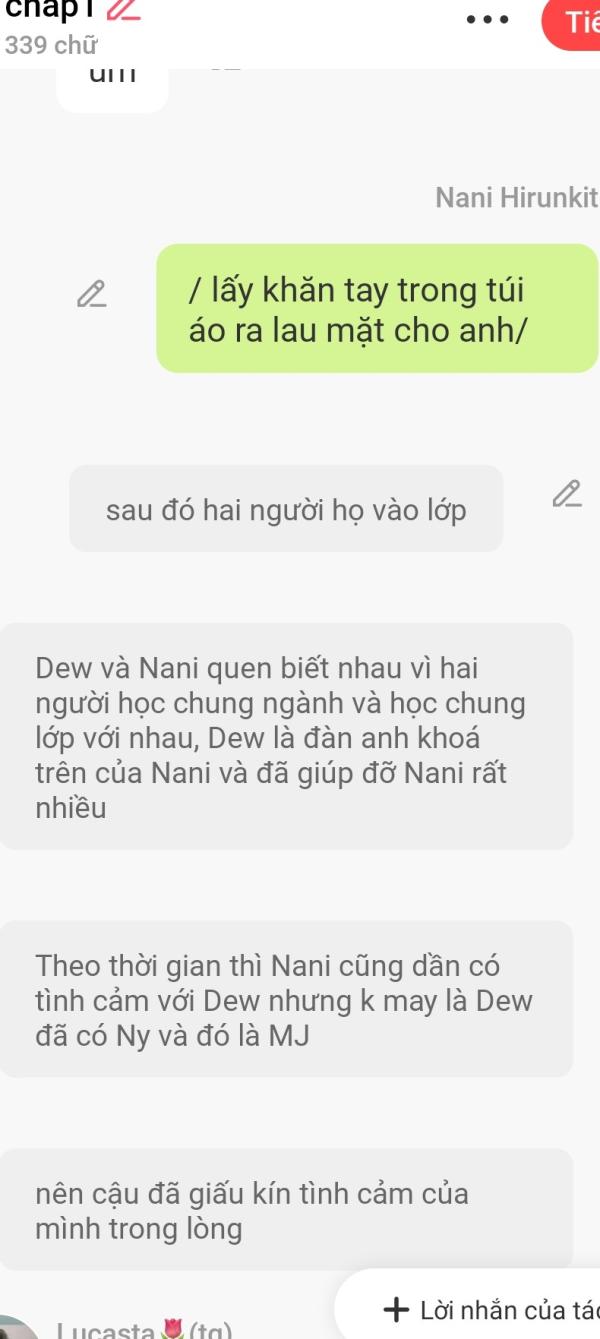Select the narration 'Dew và Nani quen biết nhau'
The height and width of the screenshot is (1339, 600).
pos(285,737)
